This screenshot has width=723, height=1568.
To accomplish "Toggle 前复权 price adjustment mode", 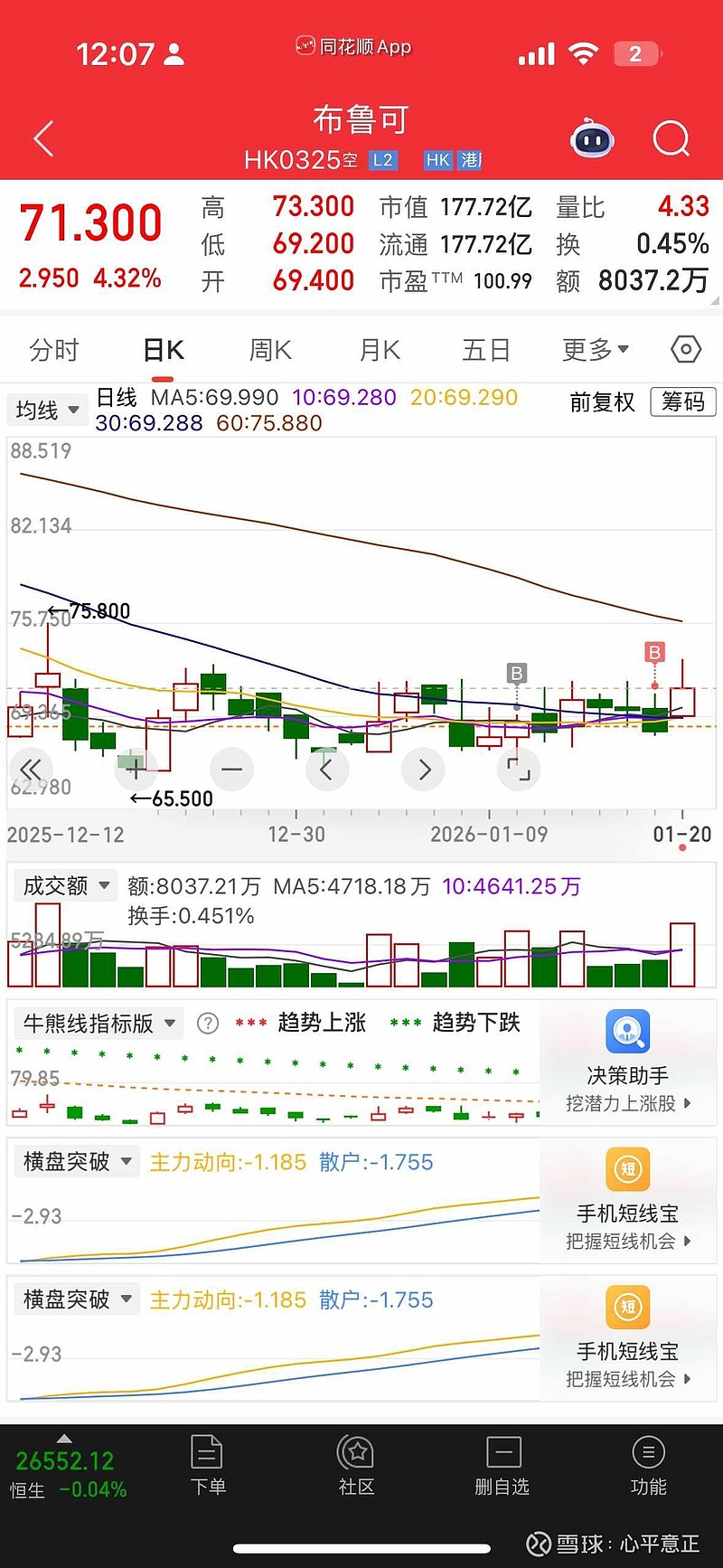I will point(601,402).
